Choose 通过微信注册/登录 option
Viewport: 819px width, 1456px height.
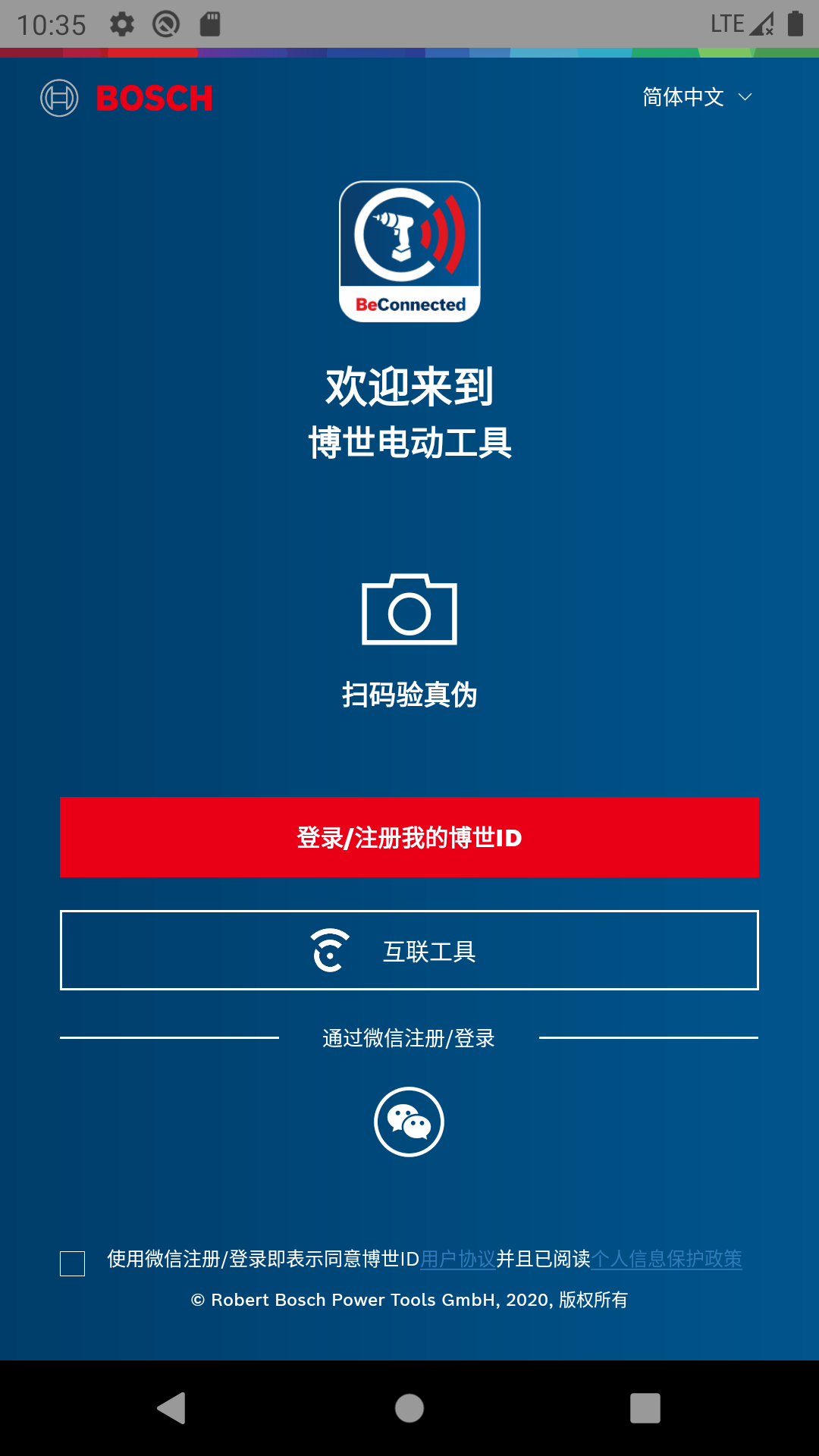click(409, 1037)
